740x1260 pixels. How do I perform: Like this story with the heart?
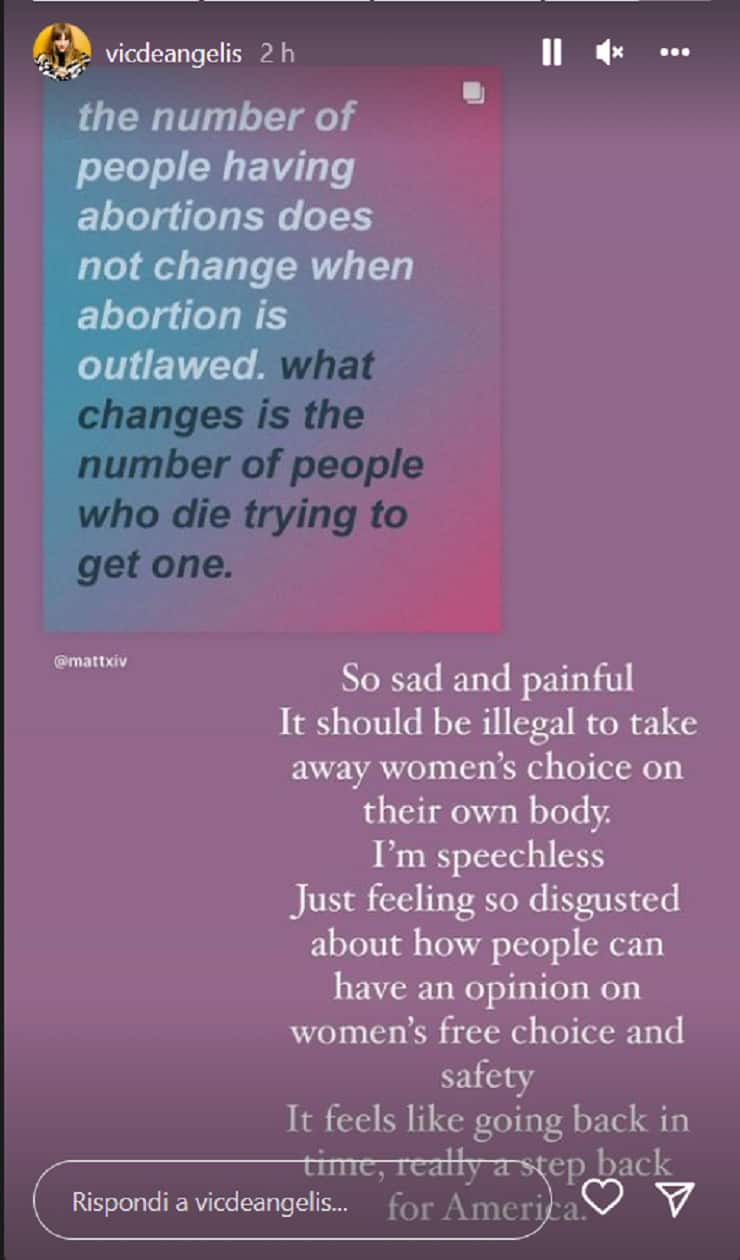pos(603,1197)
